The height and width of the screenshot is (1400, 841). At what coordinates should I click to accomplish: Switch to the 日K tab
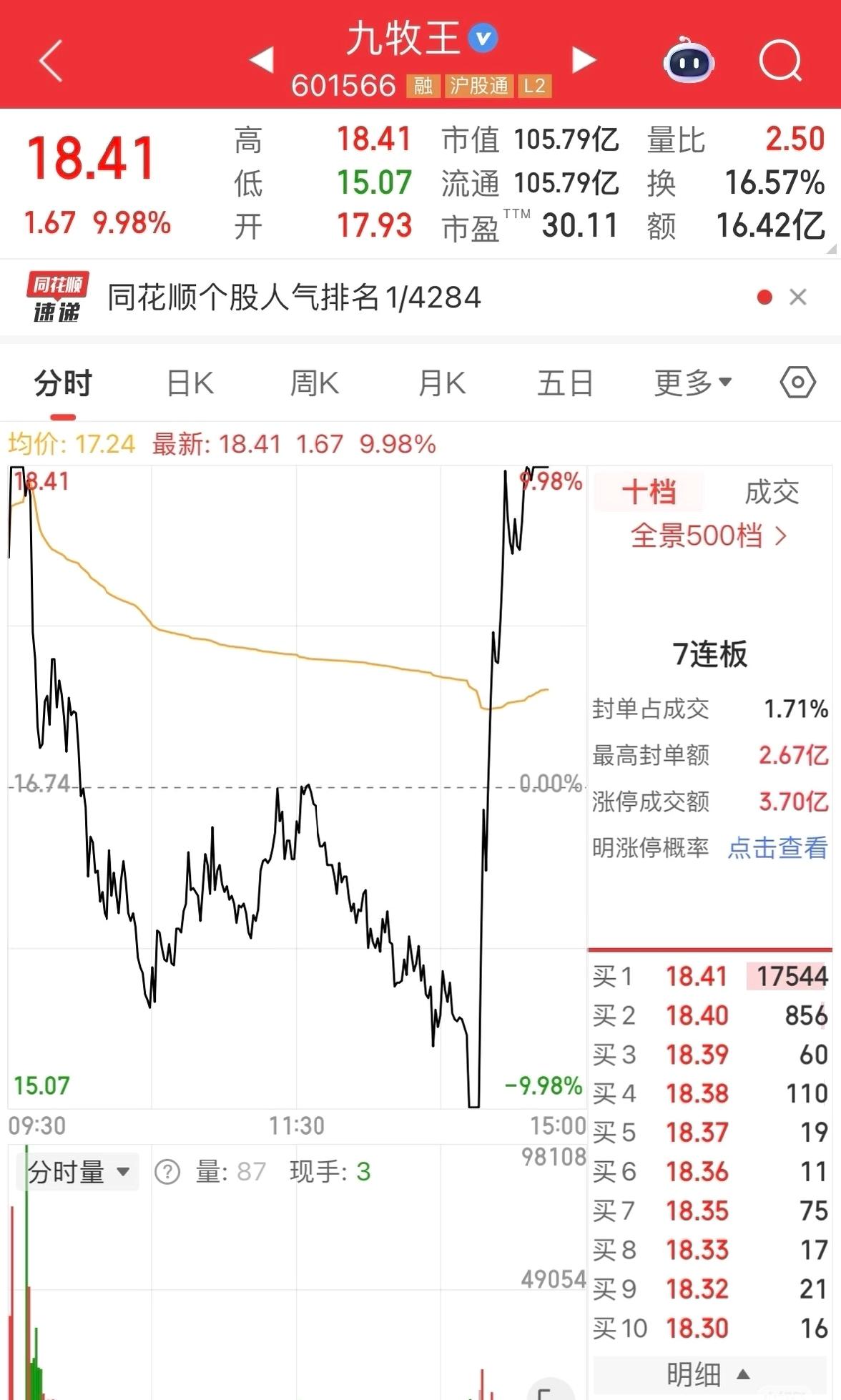coord(190,383)
